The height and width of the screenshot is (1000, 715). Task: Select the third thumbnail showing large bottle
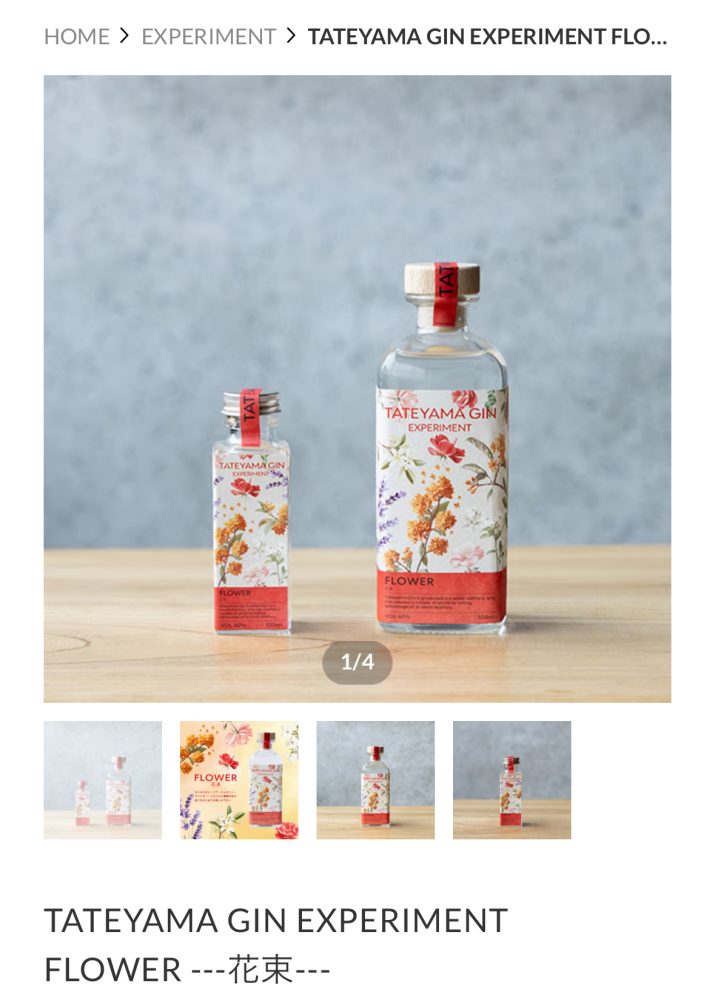click(375, 780)
